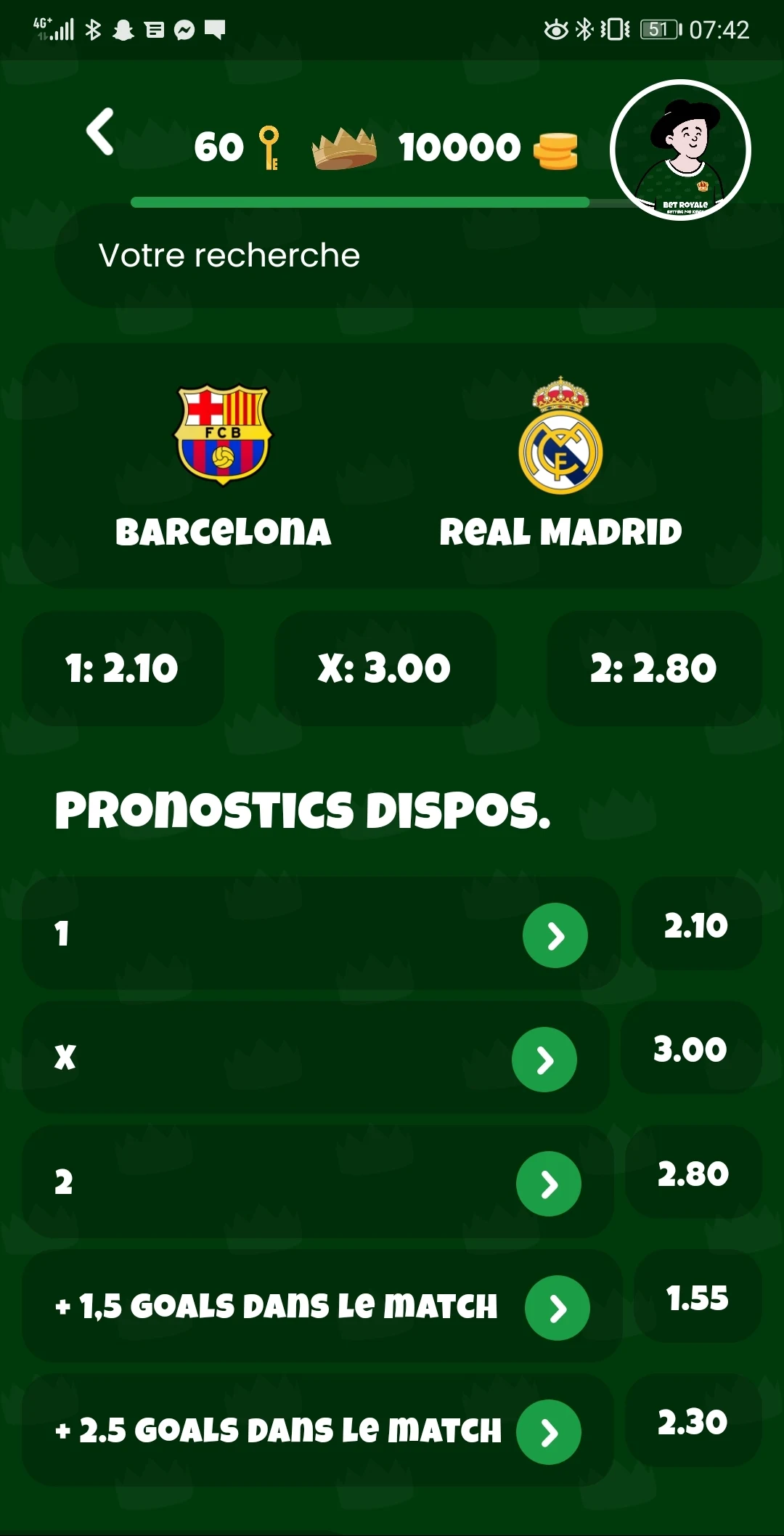Select the 2: 2.80 odds button
Viewport: 784px width, 1536px height.
coord(654,668)
